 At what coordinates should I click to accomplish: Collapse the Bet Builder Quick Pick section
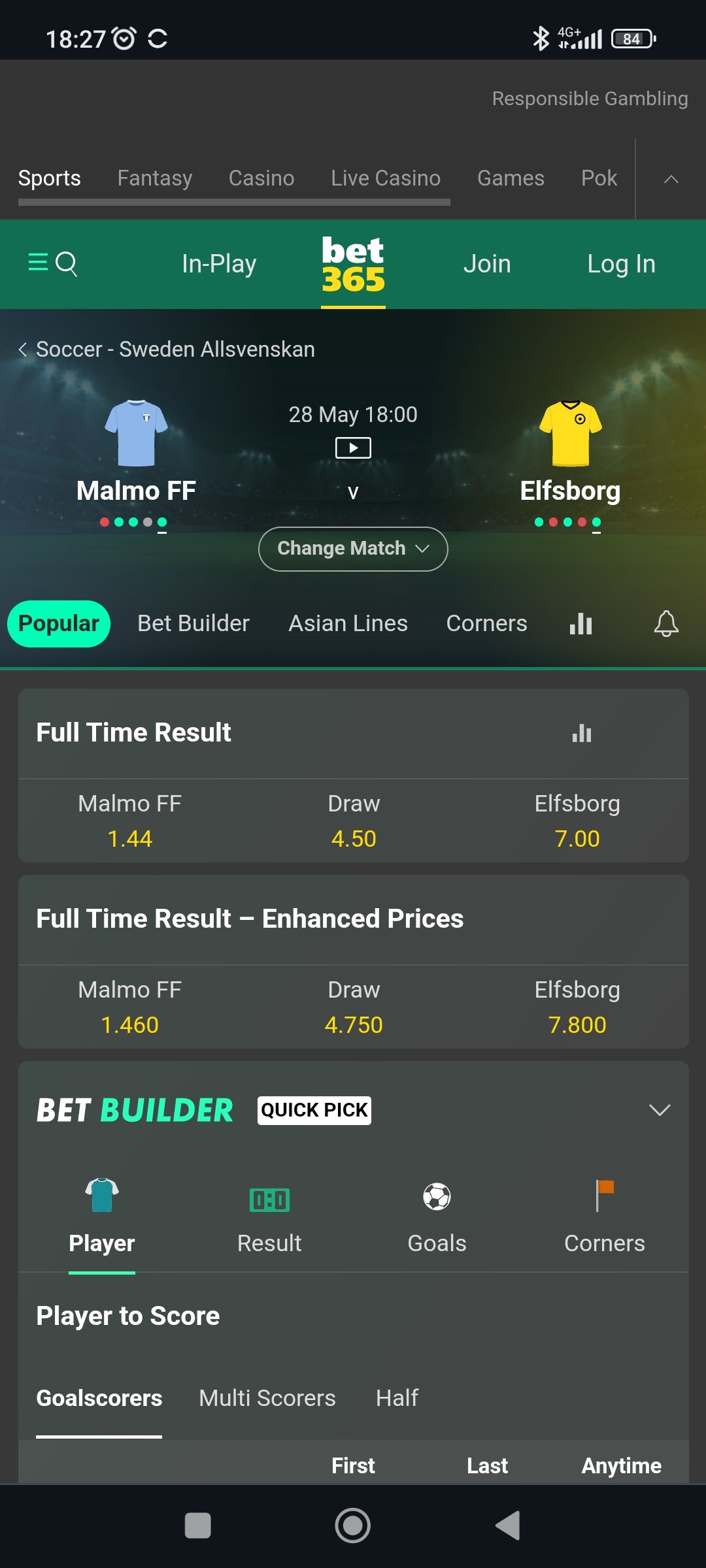coord(660,1110)
